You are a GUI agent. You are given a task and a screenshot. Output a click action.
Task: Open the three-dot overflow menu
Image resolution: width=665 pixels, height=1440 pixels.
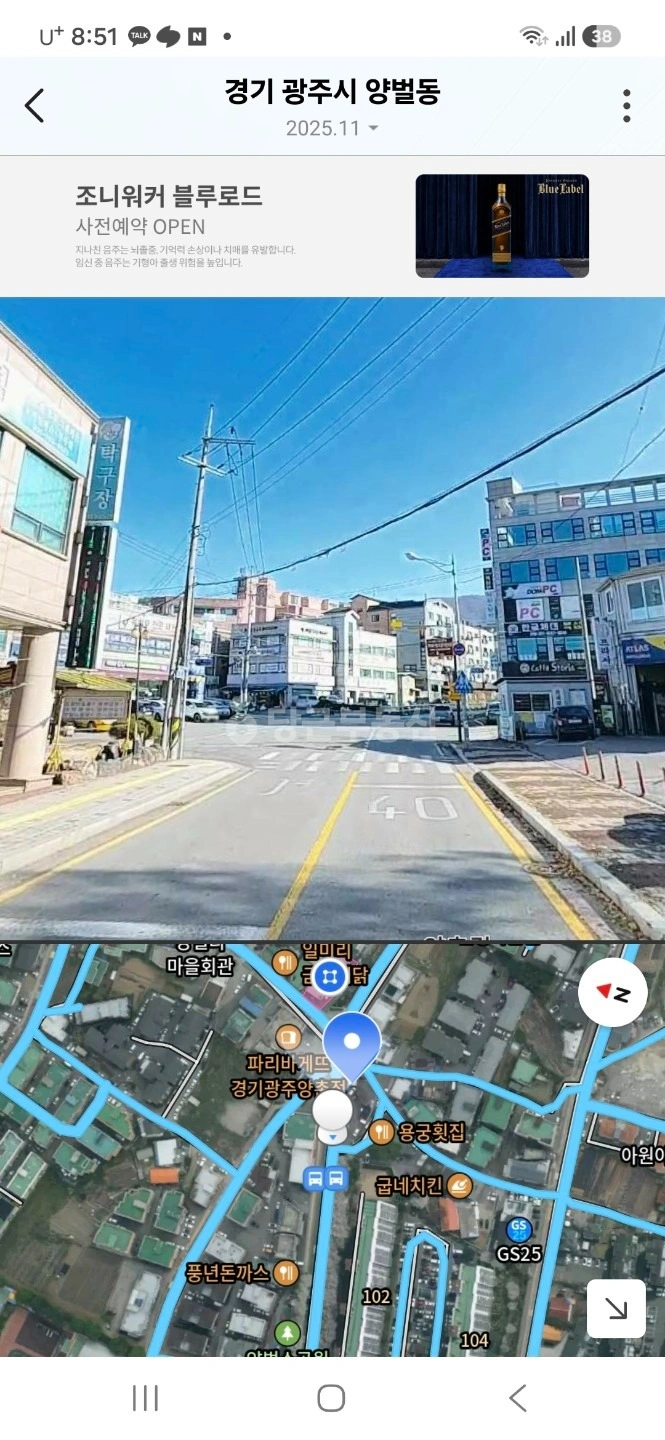[626, 105]
